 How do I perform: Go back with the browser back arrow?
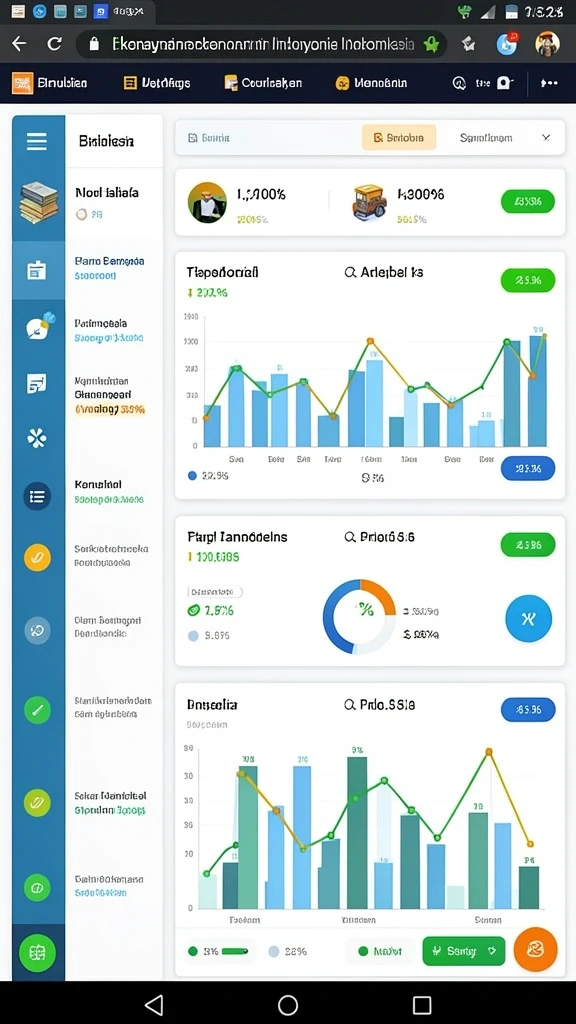(19, 44)
